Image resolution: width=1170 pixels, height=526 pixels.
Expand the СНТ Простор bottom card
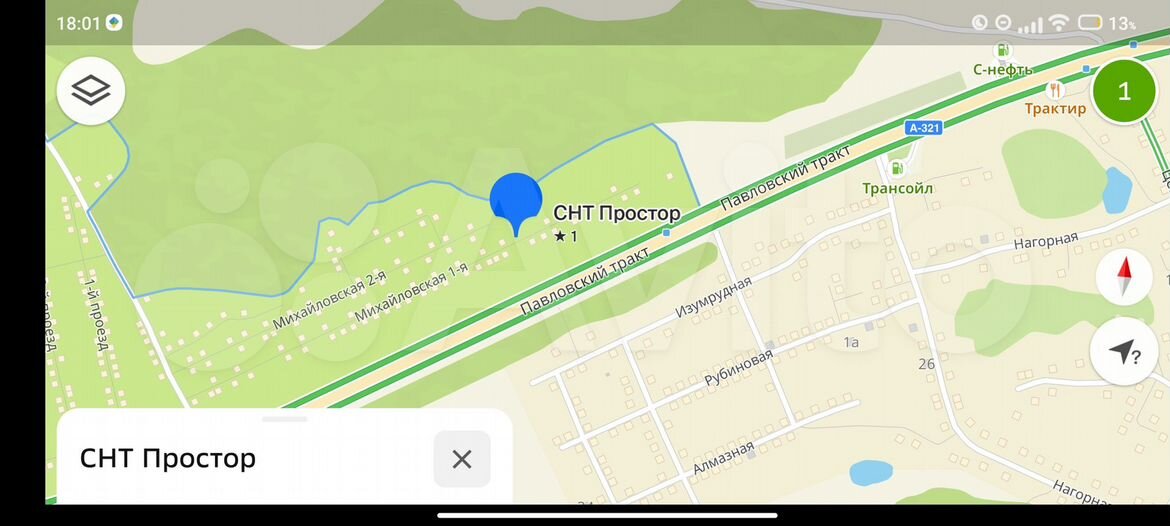(x=285, y=420)
